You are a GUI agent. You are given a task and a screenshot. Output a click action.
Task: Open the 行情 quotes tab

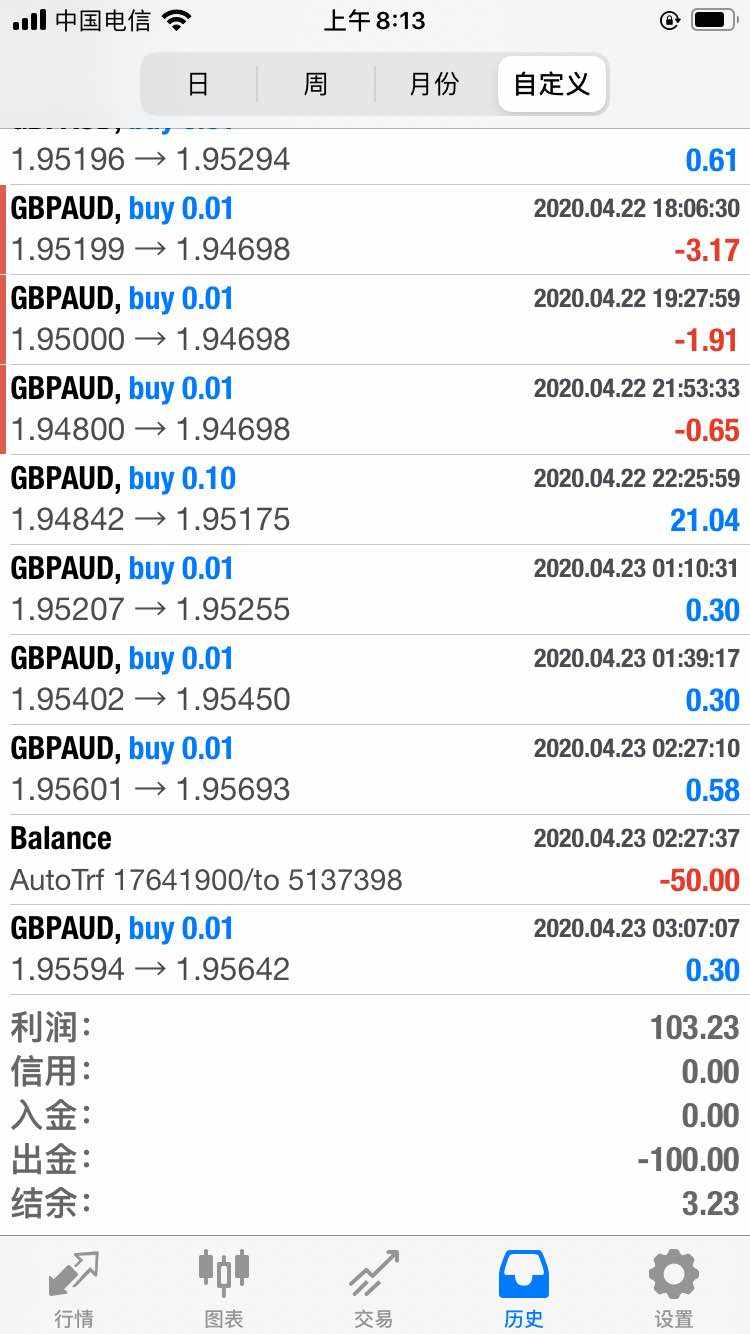pyautogui.click(x=74, y=1288)
